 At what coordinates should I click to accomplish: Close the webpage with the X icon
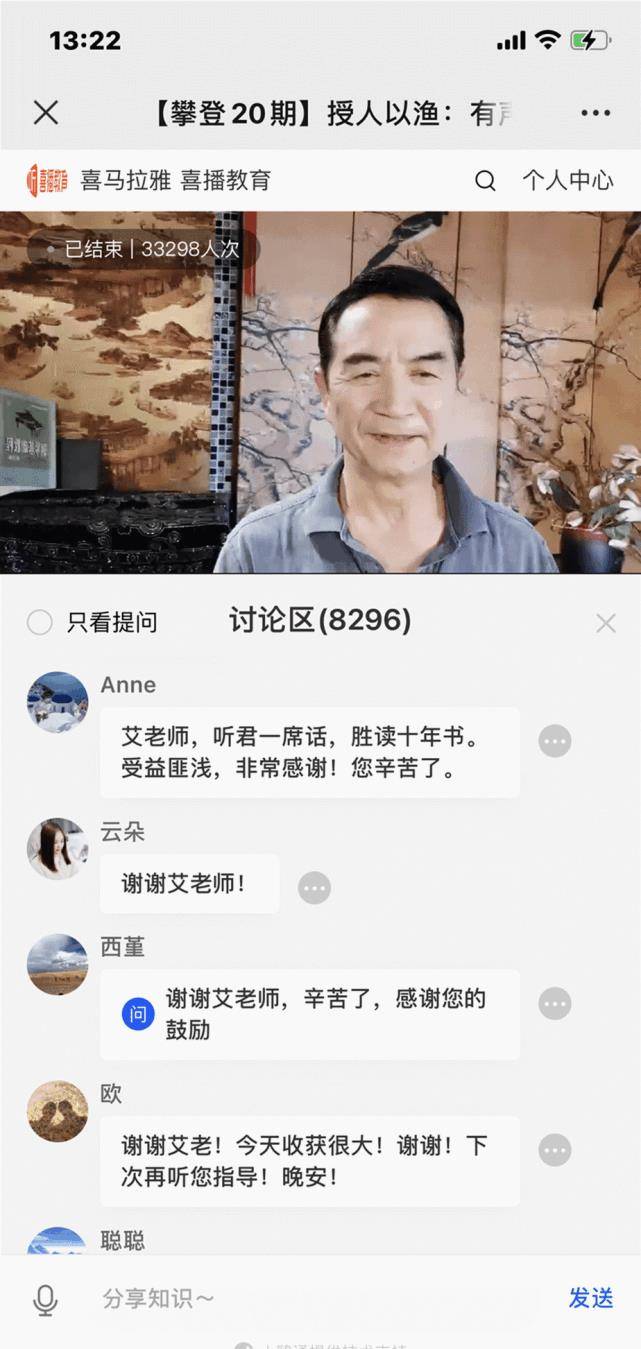(x=46, y=113)
